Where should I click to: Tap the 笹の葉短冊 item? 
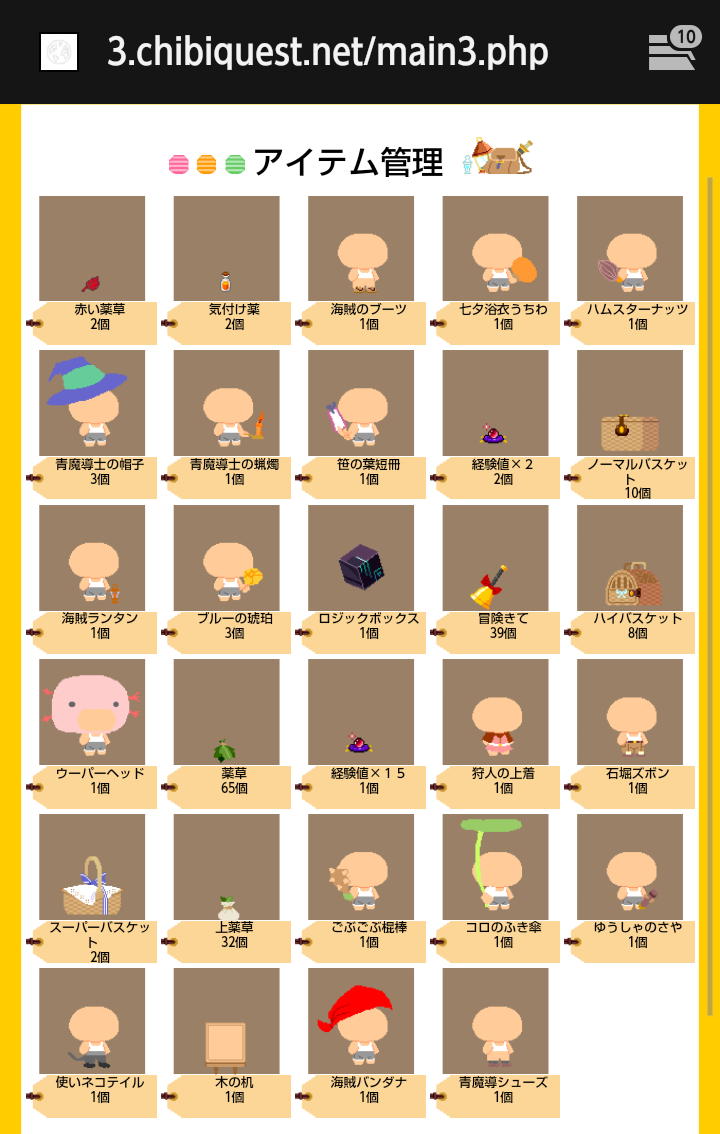point(361,404)
